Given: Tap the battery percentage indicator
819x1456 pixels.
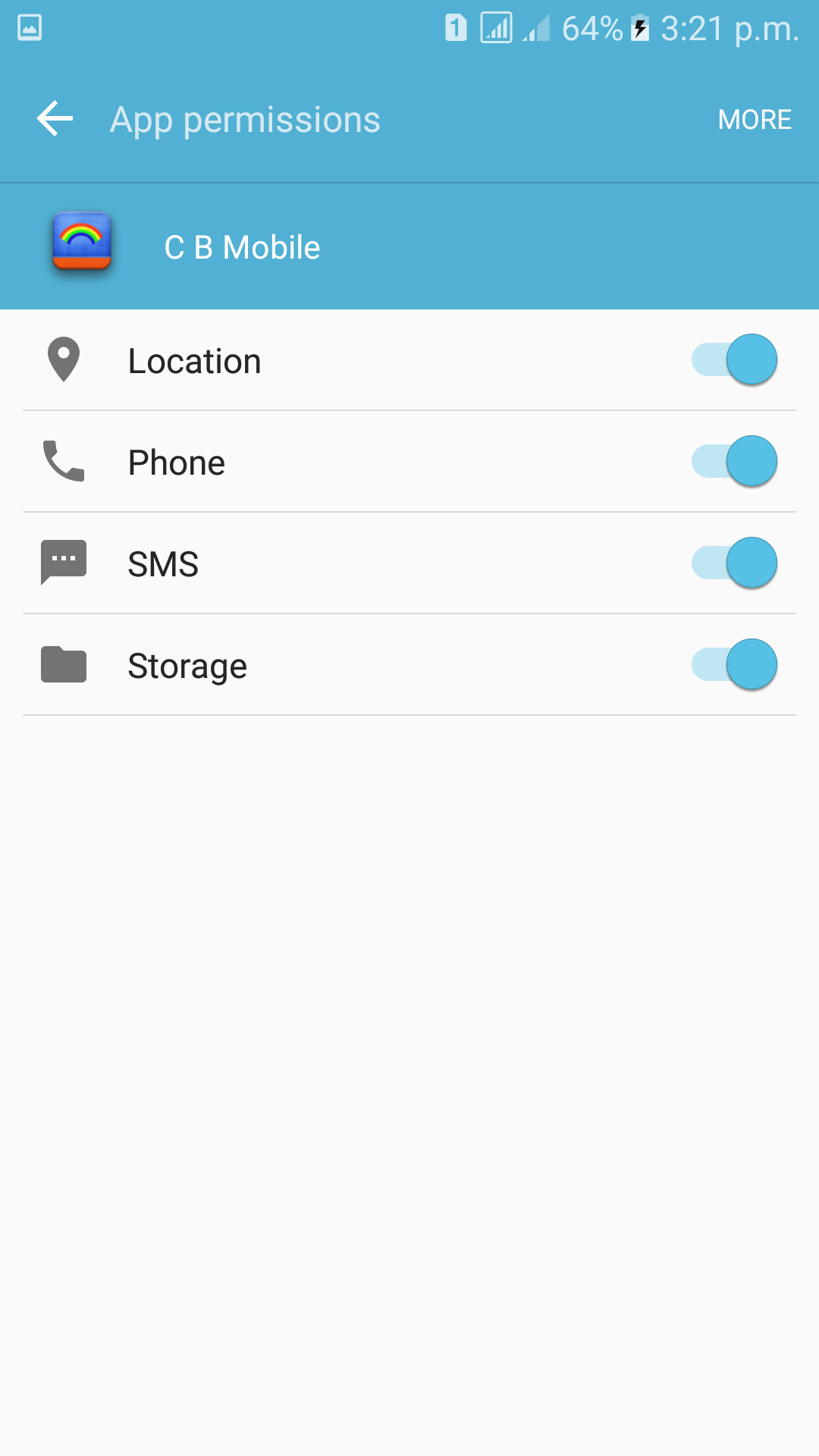Looking at the screenshot, I should point(588,28).
